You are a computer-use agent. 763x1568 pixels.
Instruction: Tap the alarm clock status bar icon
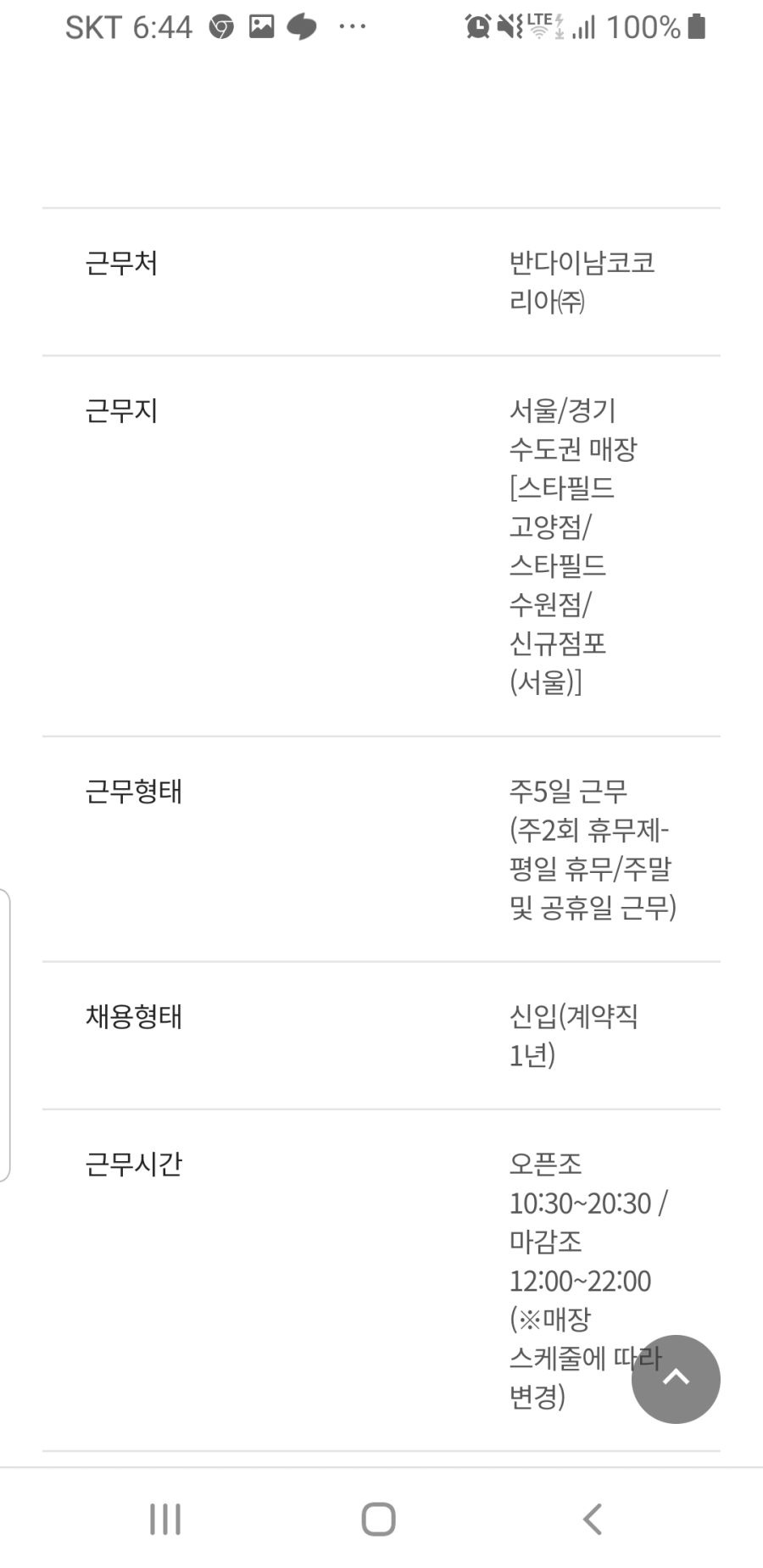(x=477, y=27)
